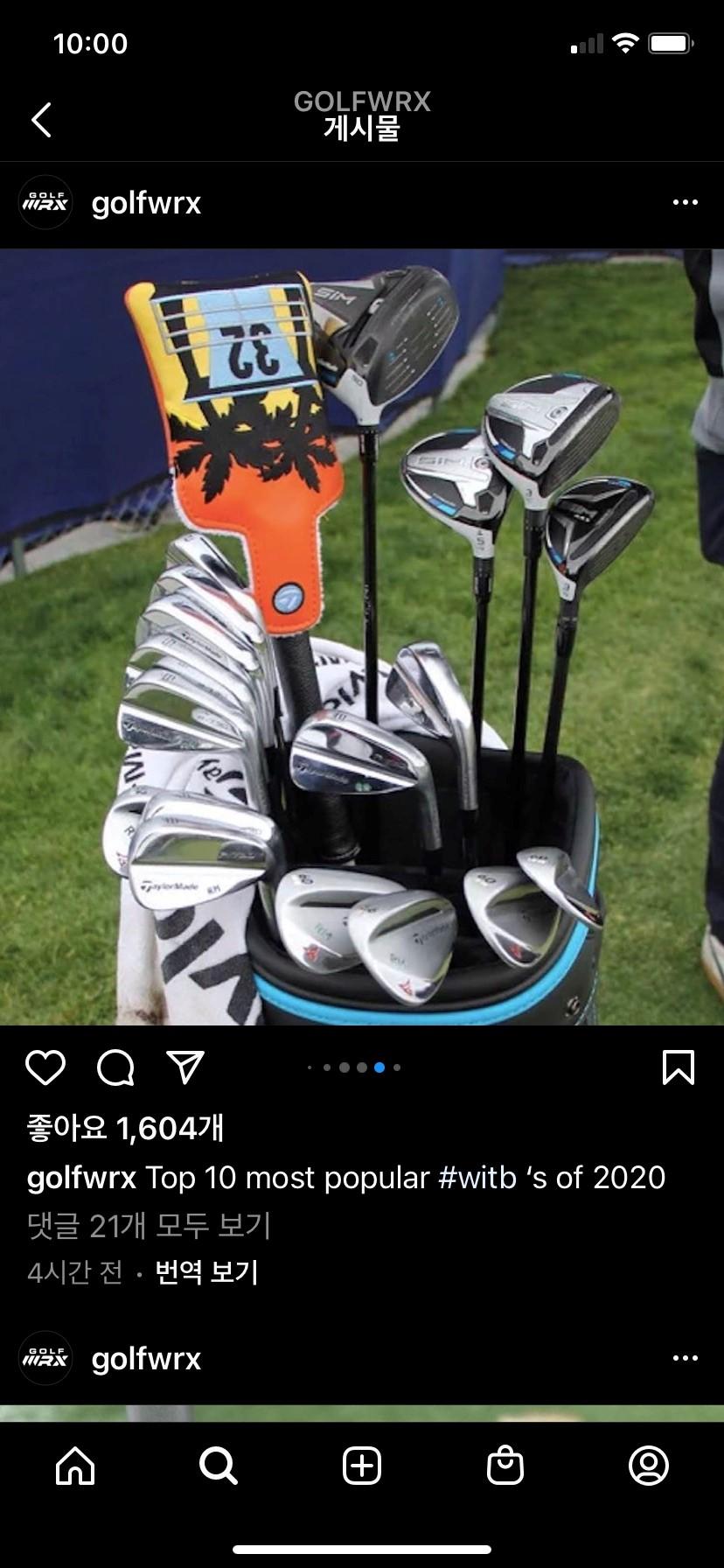Bookmark the golf bag post
The image size is (724, 1568).
(679, 1067)
